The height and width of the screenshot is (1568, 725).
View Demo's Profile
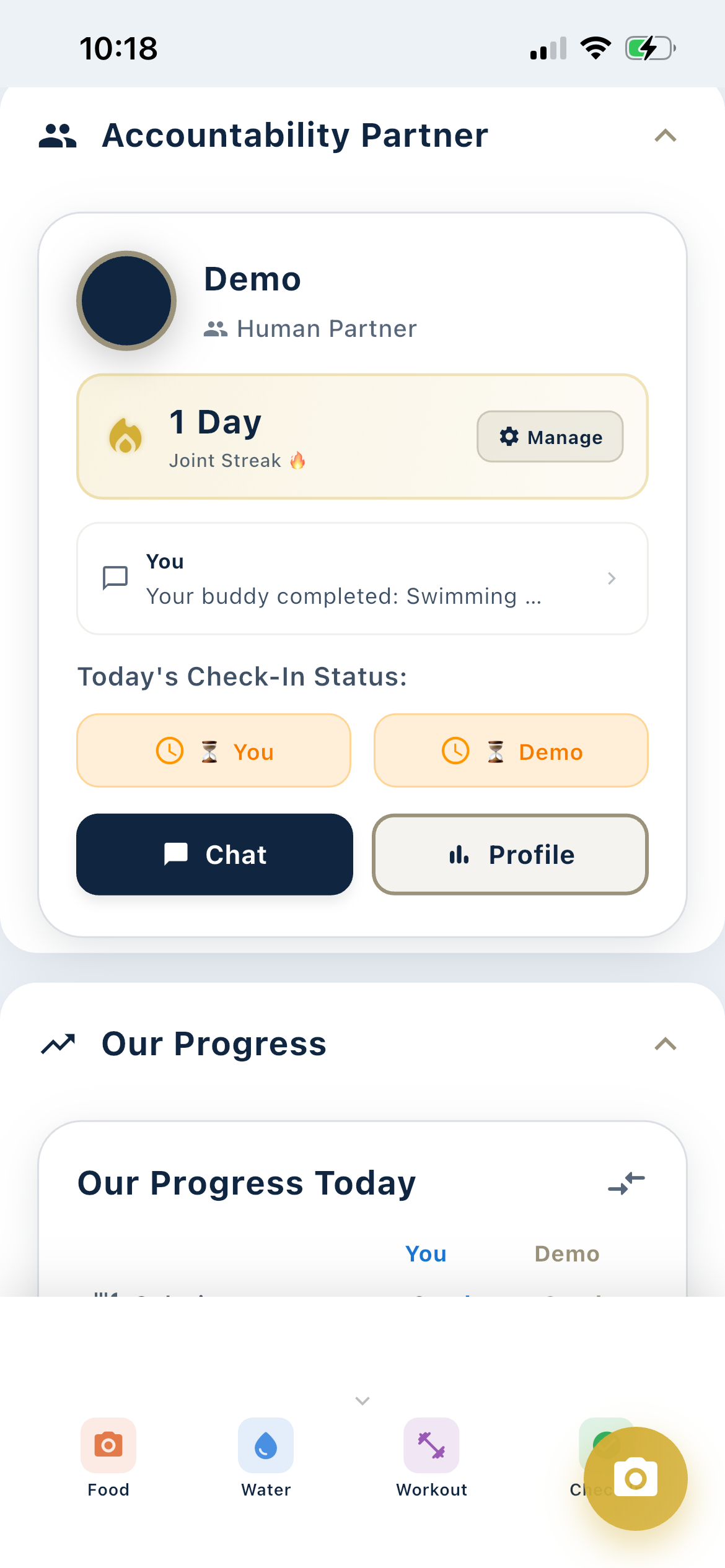(509, 855)
